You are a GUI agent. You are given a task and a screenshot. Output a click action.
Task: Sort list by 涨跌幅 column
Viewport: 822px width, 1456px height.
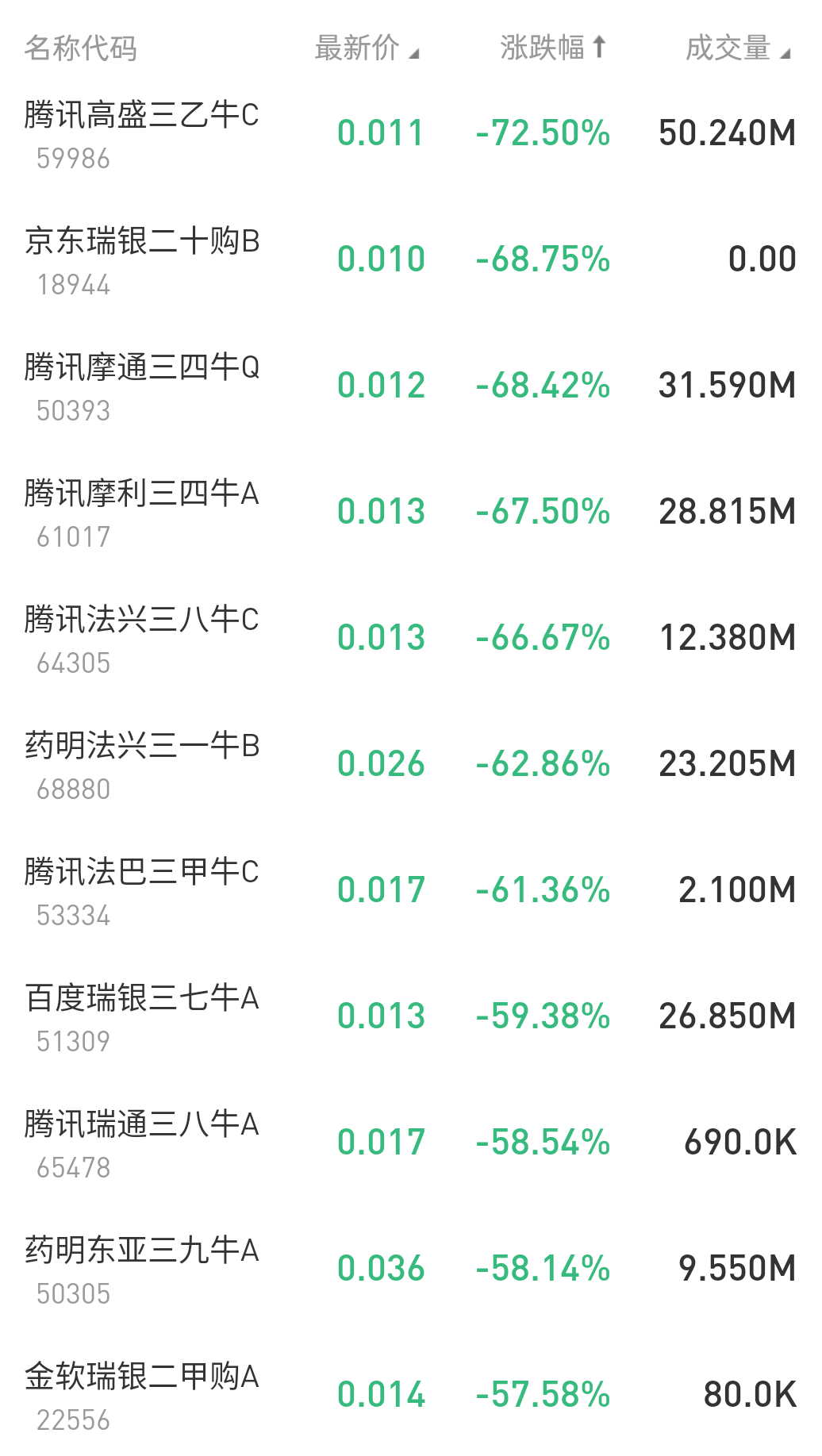(553, 48)
